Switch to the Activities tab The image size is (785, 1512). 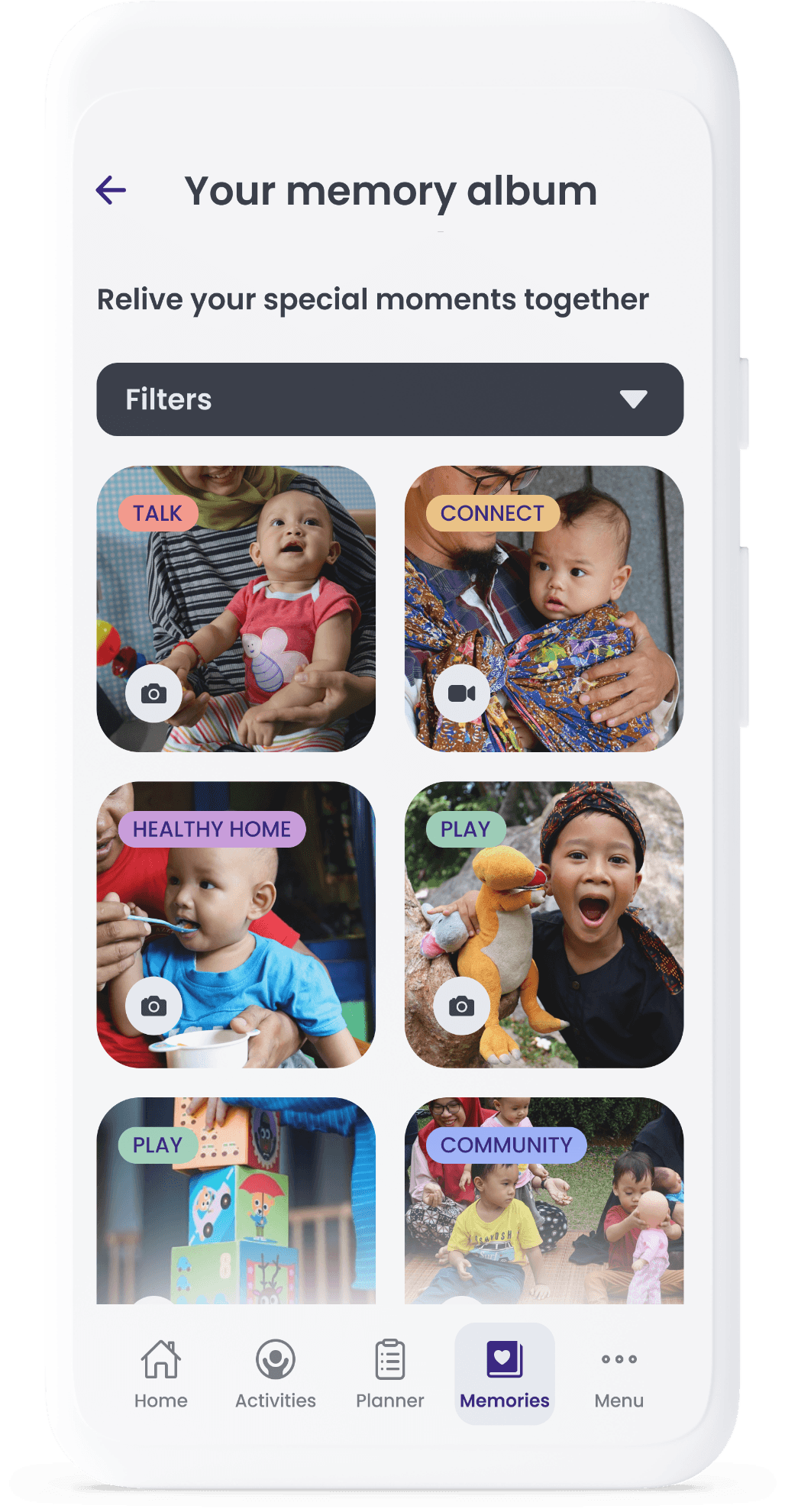click(x=275, y=1374)
